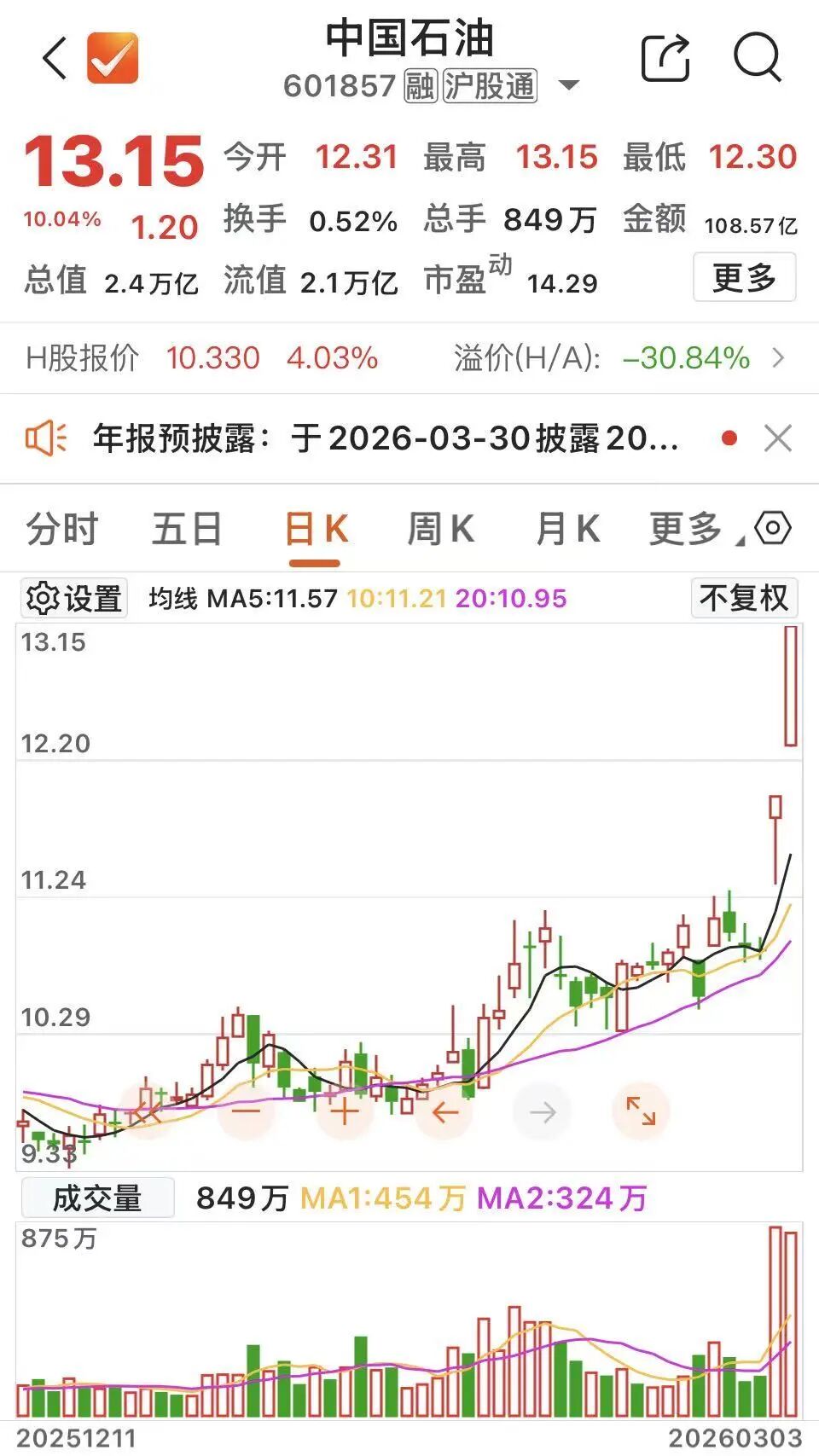Tap 更多 for more quote details
The height and width of the screenshot is (1456, 819).
click(744, 277)
